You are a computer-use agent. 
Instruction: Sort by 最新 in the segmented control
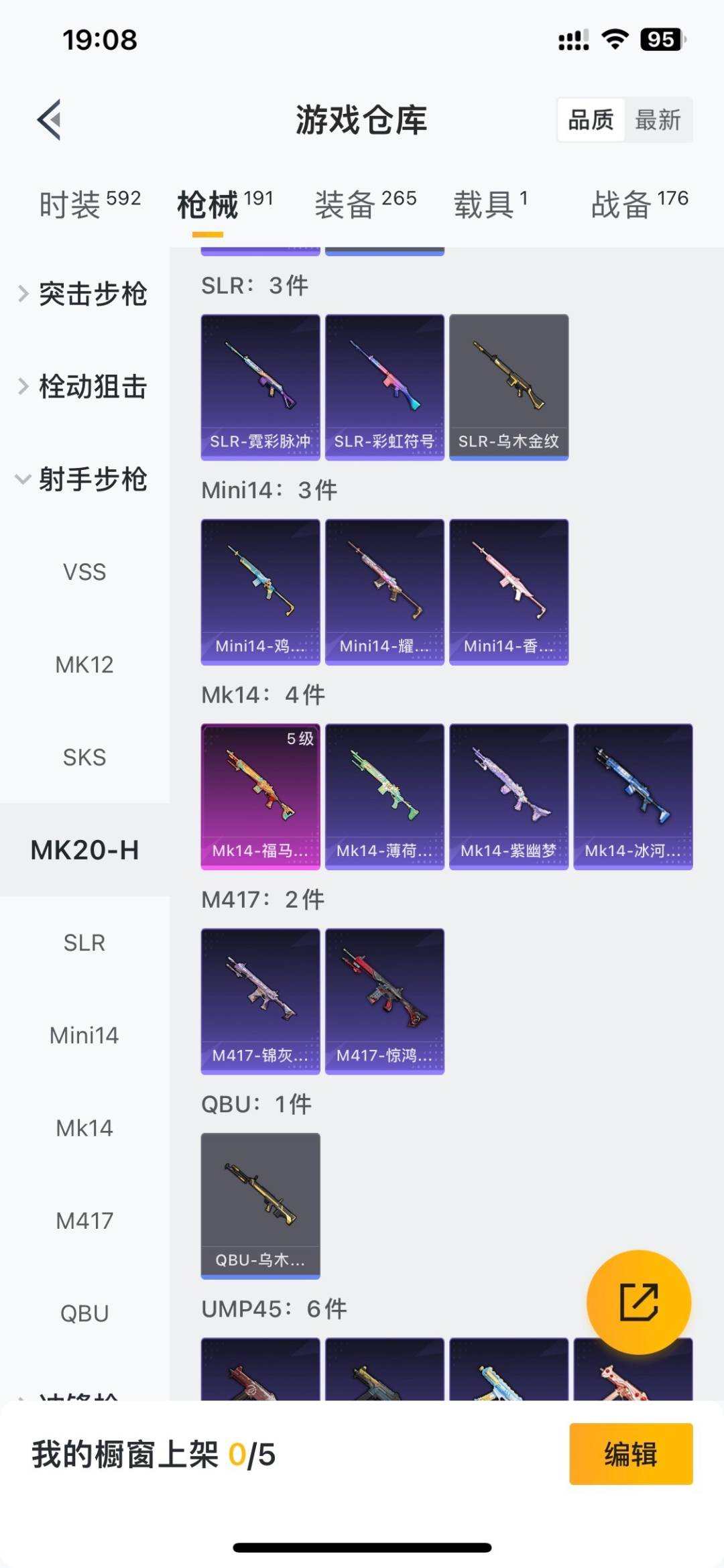pyautogui.click(x=658, y=120)
